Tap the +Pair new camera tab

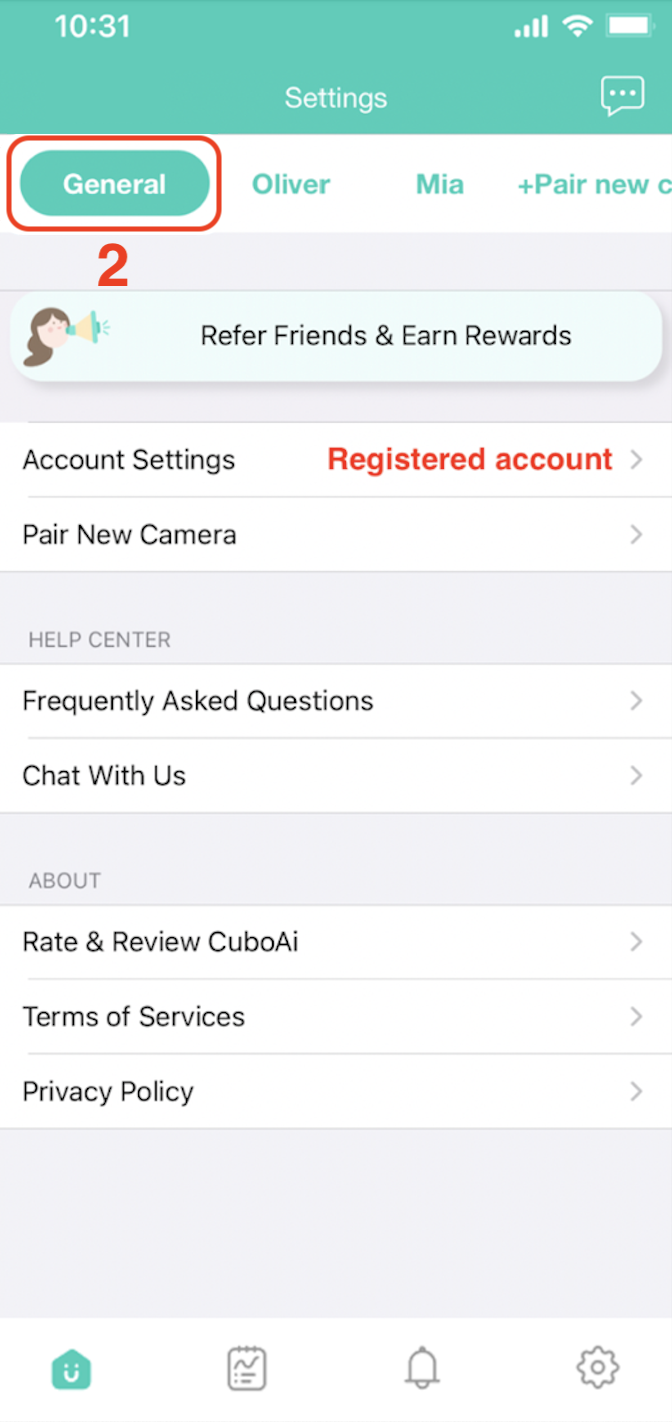coord(592,184)
